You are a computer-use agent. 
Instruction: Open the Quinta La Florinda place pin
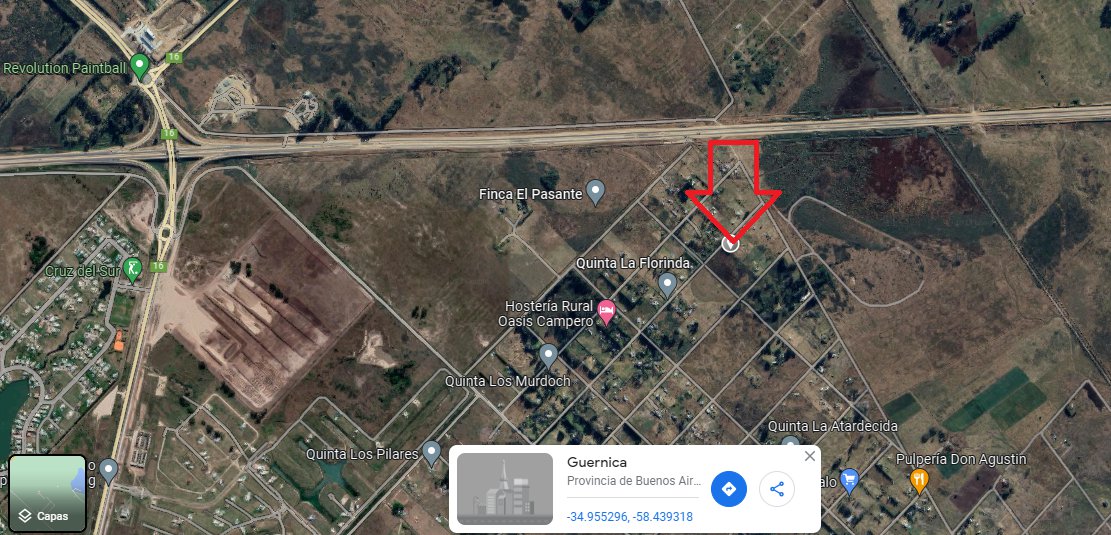(x=668, y=285)
